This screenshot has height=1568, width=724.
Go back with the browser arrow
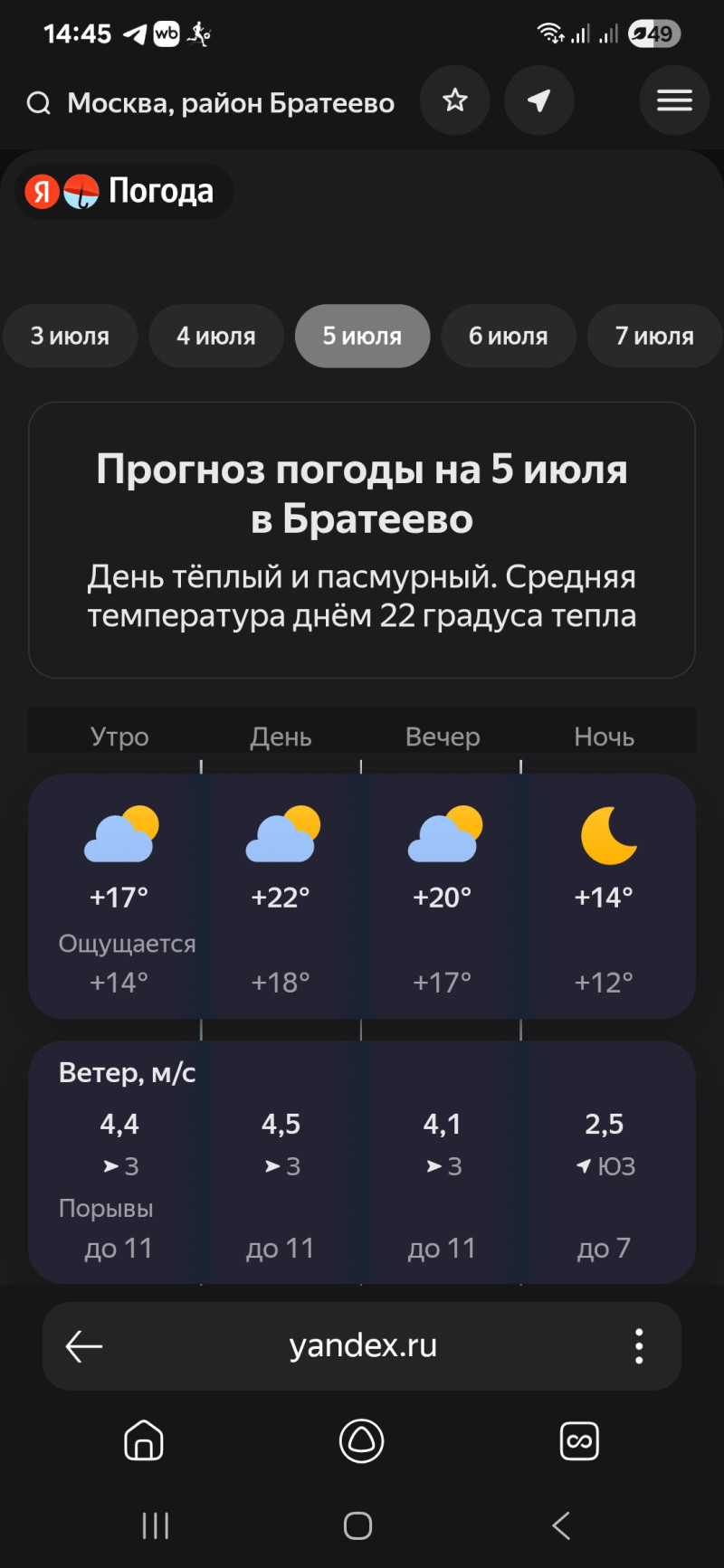click(84, 1346)
